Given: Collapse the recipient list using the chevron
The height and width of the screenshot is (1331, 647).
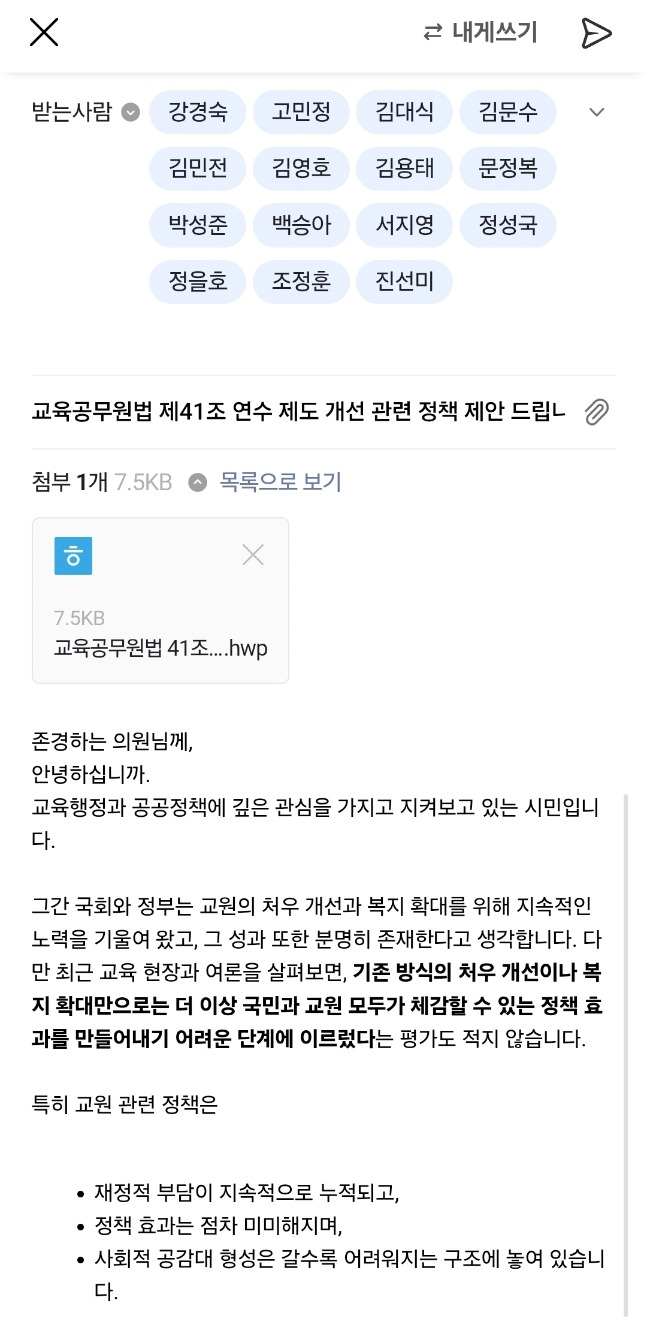Looking at the screenshot, I should coord(597,112).
